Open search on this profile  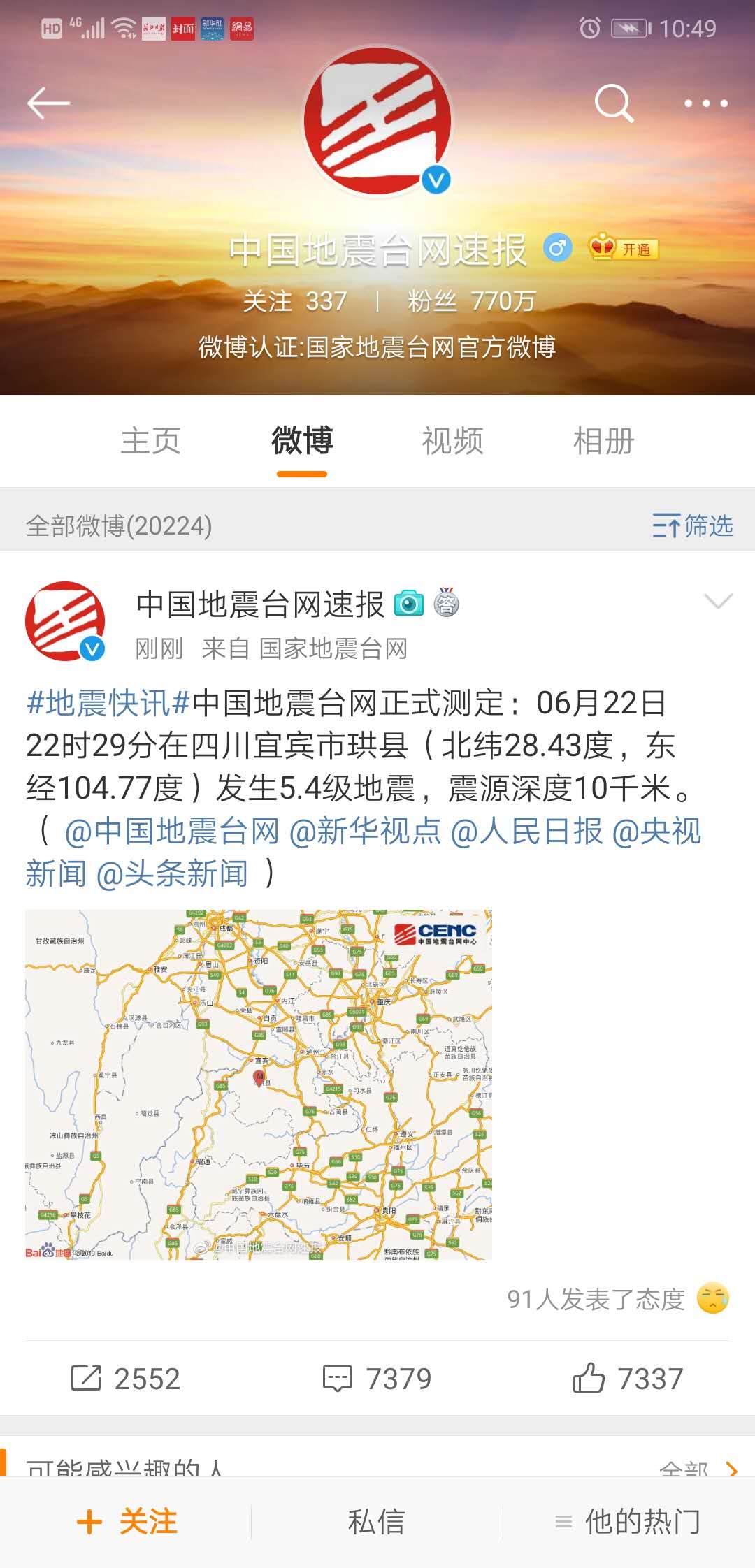point(614,103)
